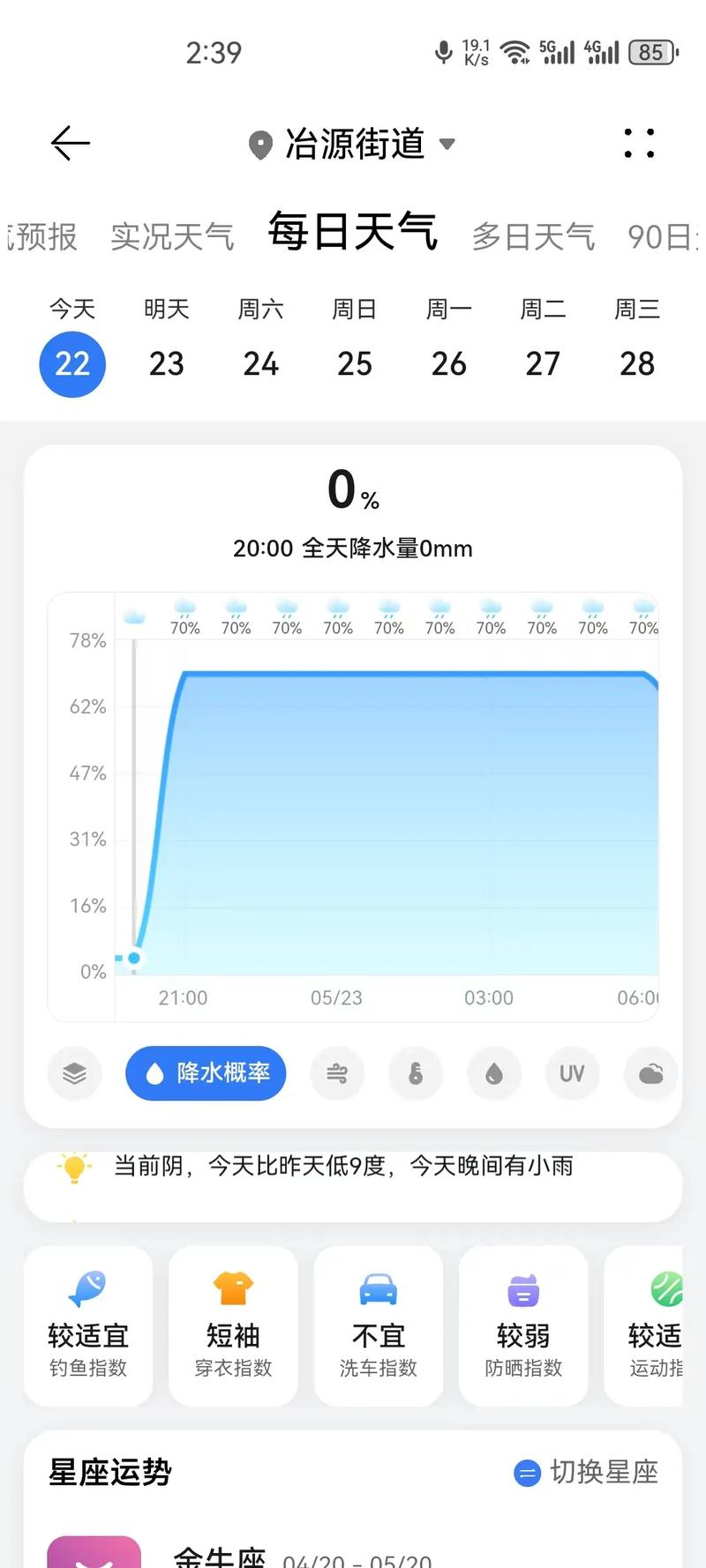Open the four-dot menu icon
The width and height of the screenshot is (706, 1568).
(638, 144)
